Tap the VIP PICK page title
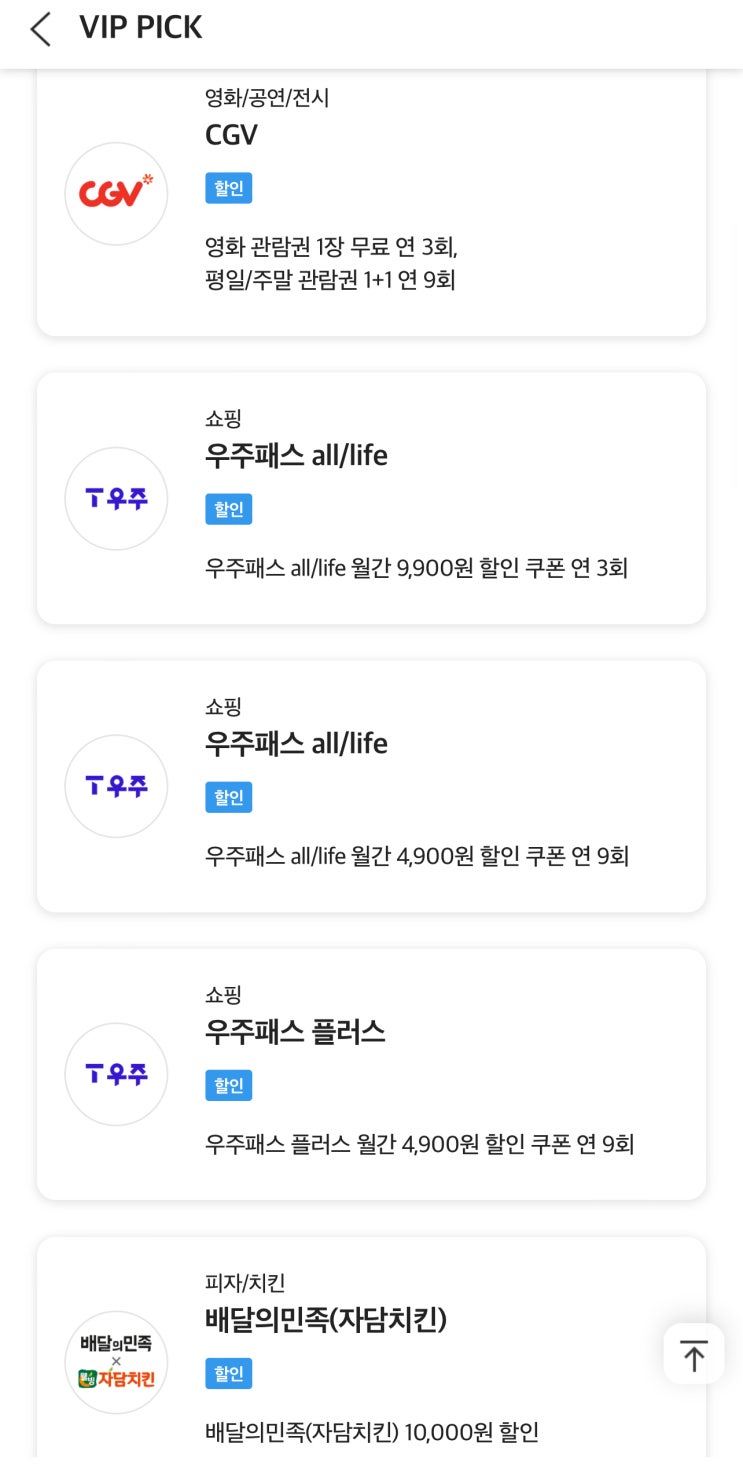This screenshot has height=1473, width=743. coord(139,28)
